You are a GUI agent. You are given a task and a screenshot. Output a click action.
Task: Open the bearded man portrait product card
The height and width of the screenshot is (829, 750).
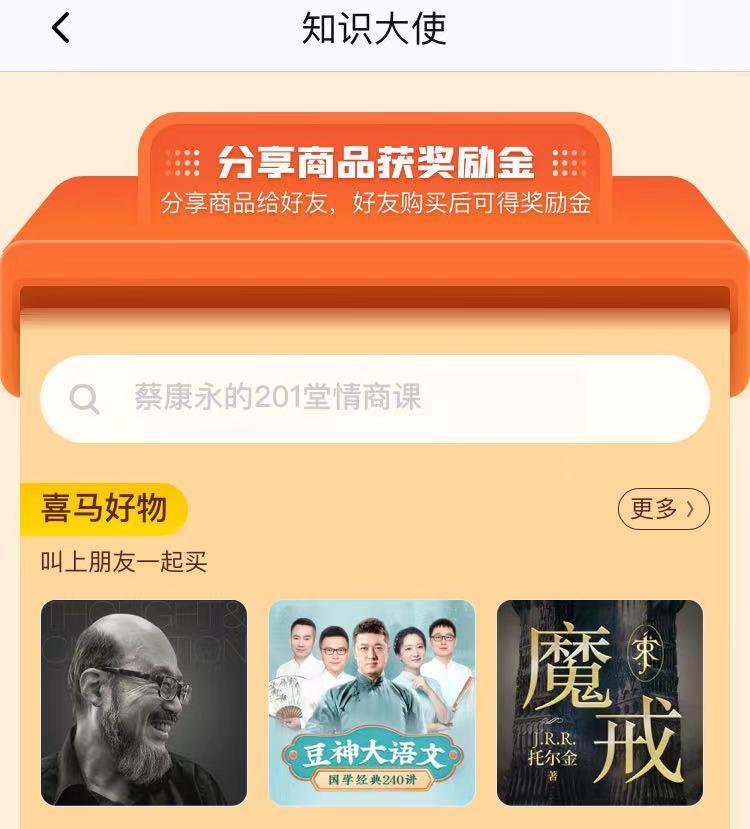click(x=144, y=702)
